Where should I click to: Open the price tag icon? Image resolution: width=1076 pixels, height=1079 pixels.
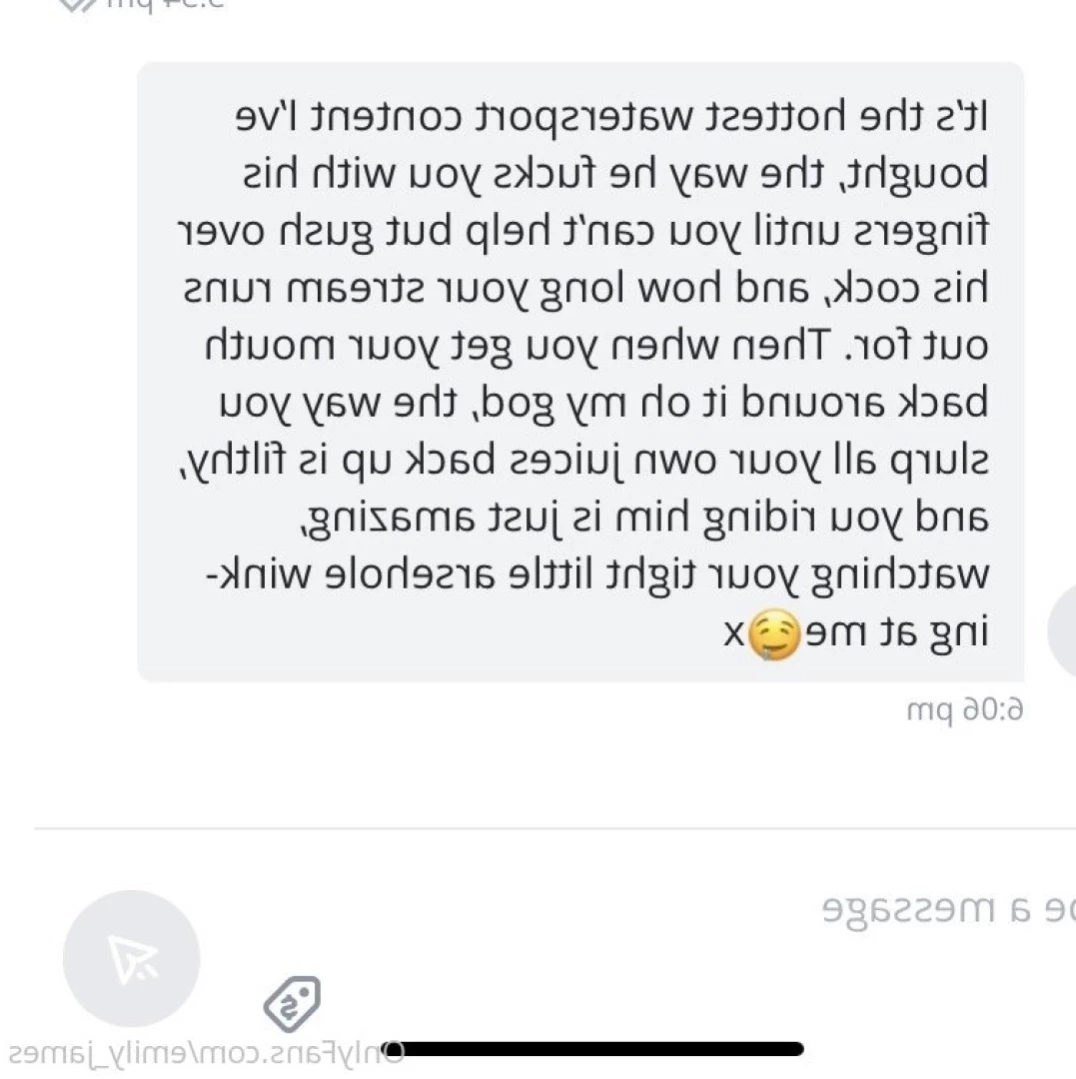(292, 1003)
